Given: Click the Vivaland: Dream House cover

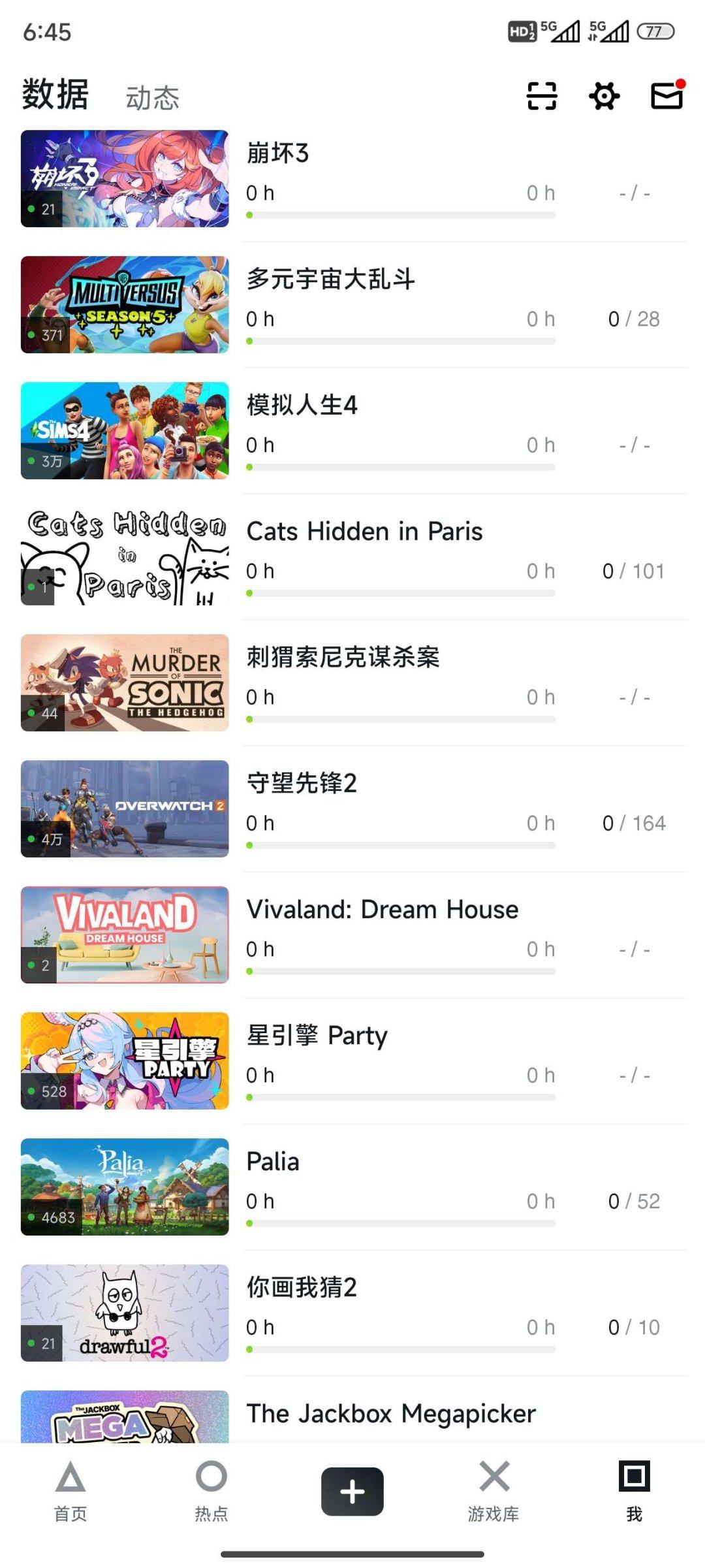Looking at the screenshot, I should pyautogui.click(x=125, y=935).
